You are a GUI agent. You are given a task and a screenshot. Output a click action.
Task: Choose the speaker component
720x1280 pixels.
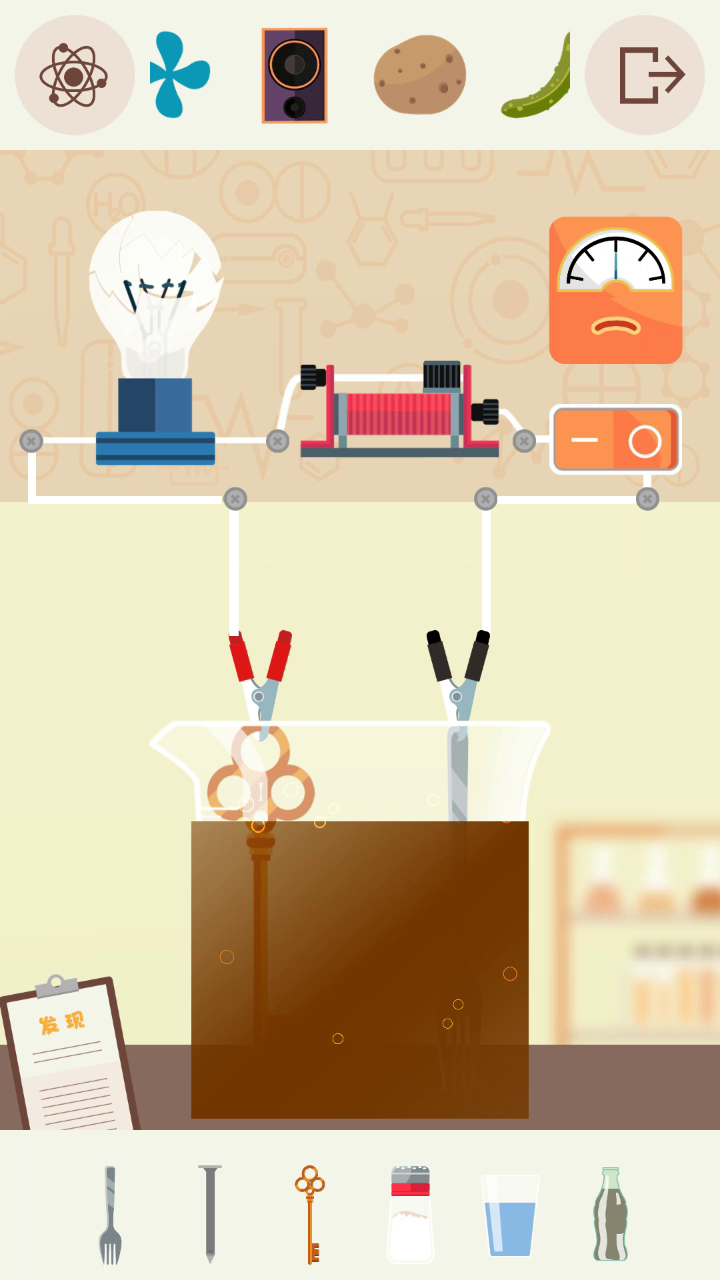click(294, 76)
